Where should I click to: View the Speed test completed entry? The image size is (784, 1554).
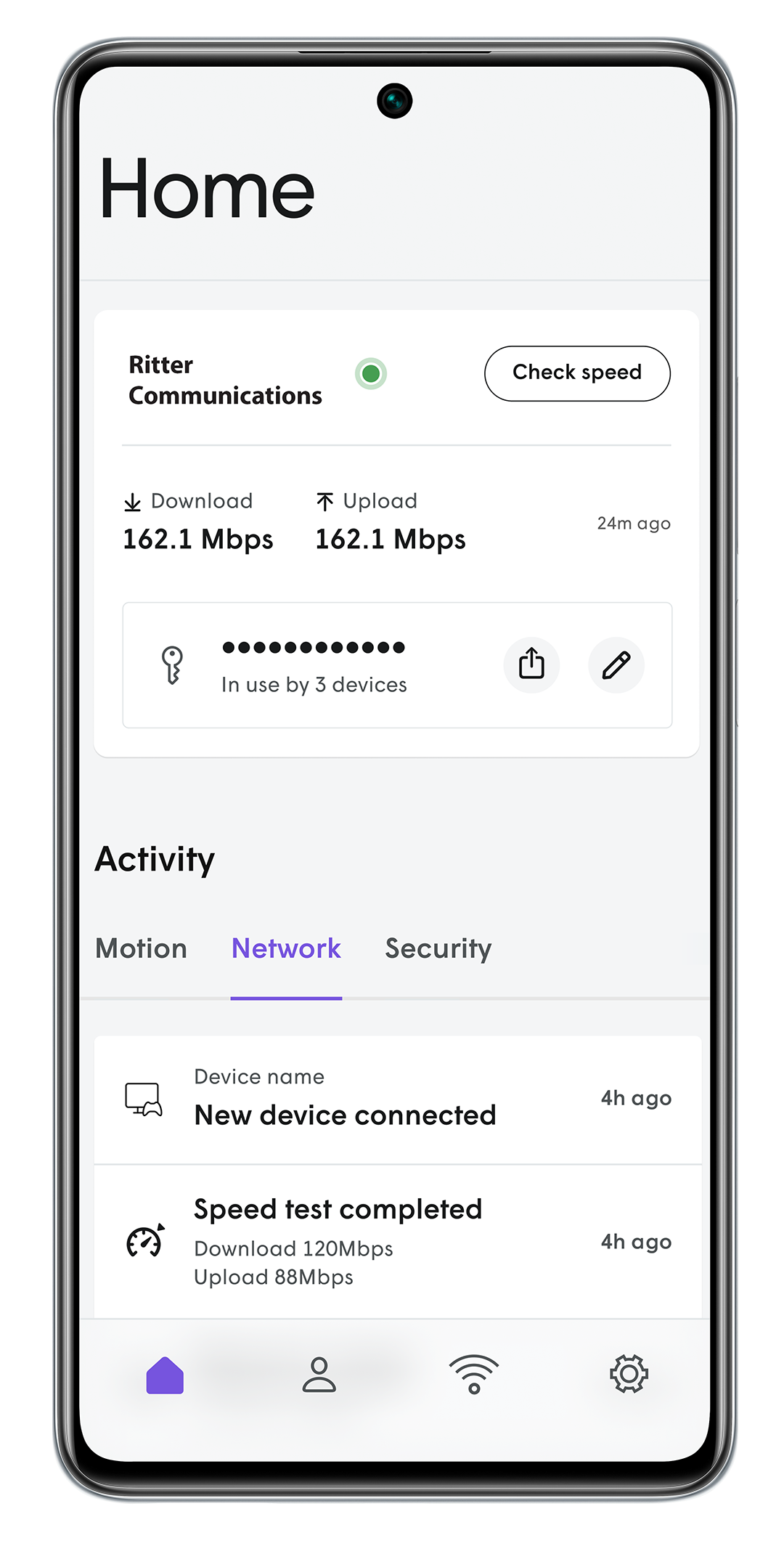click(x=396, y=1242)
